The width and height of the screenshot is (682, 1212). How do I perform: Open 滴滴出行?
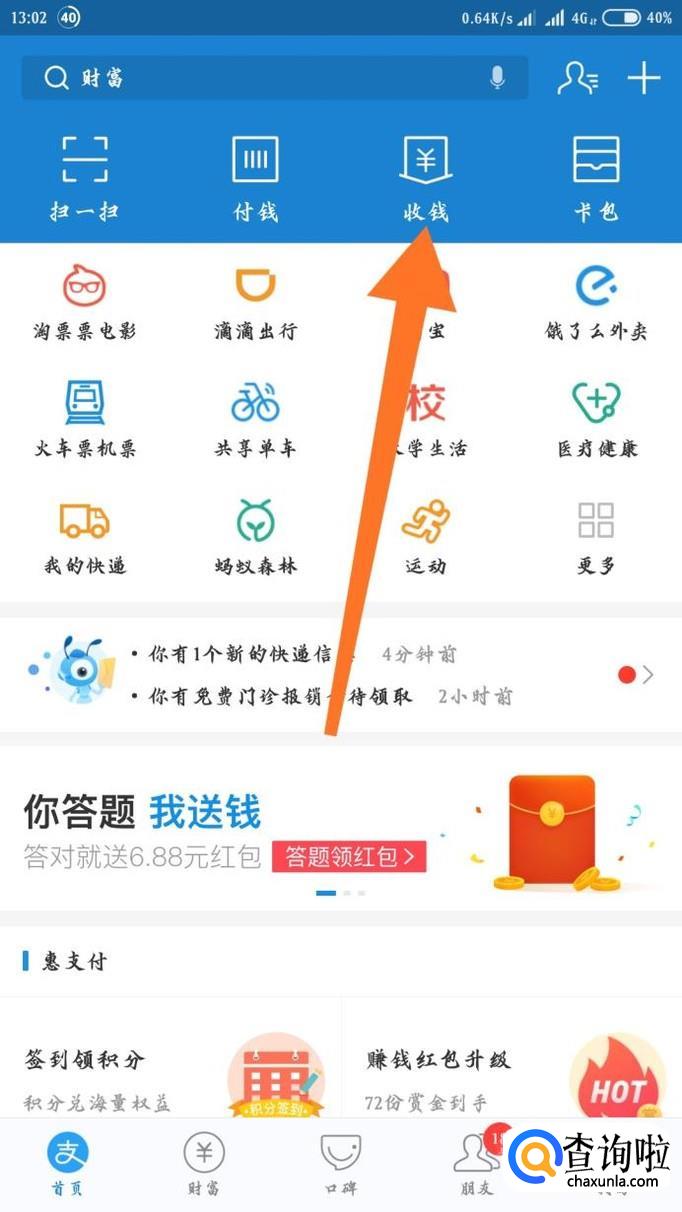tap(255, 302)
